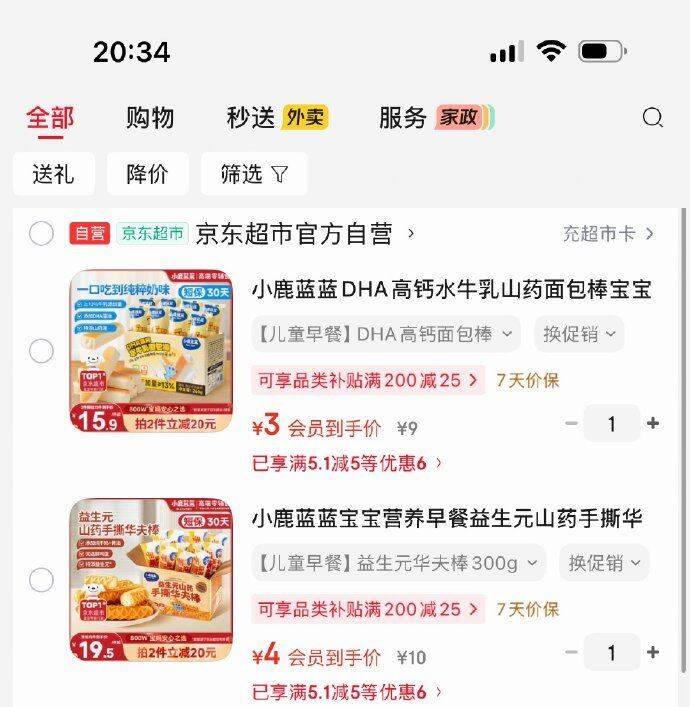Open the DHA高钙水牛乳山药面包棒 product image
Image resolution: width=690 pixels, height=707 pixels.
point(151,351)
